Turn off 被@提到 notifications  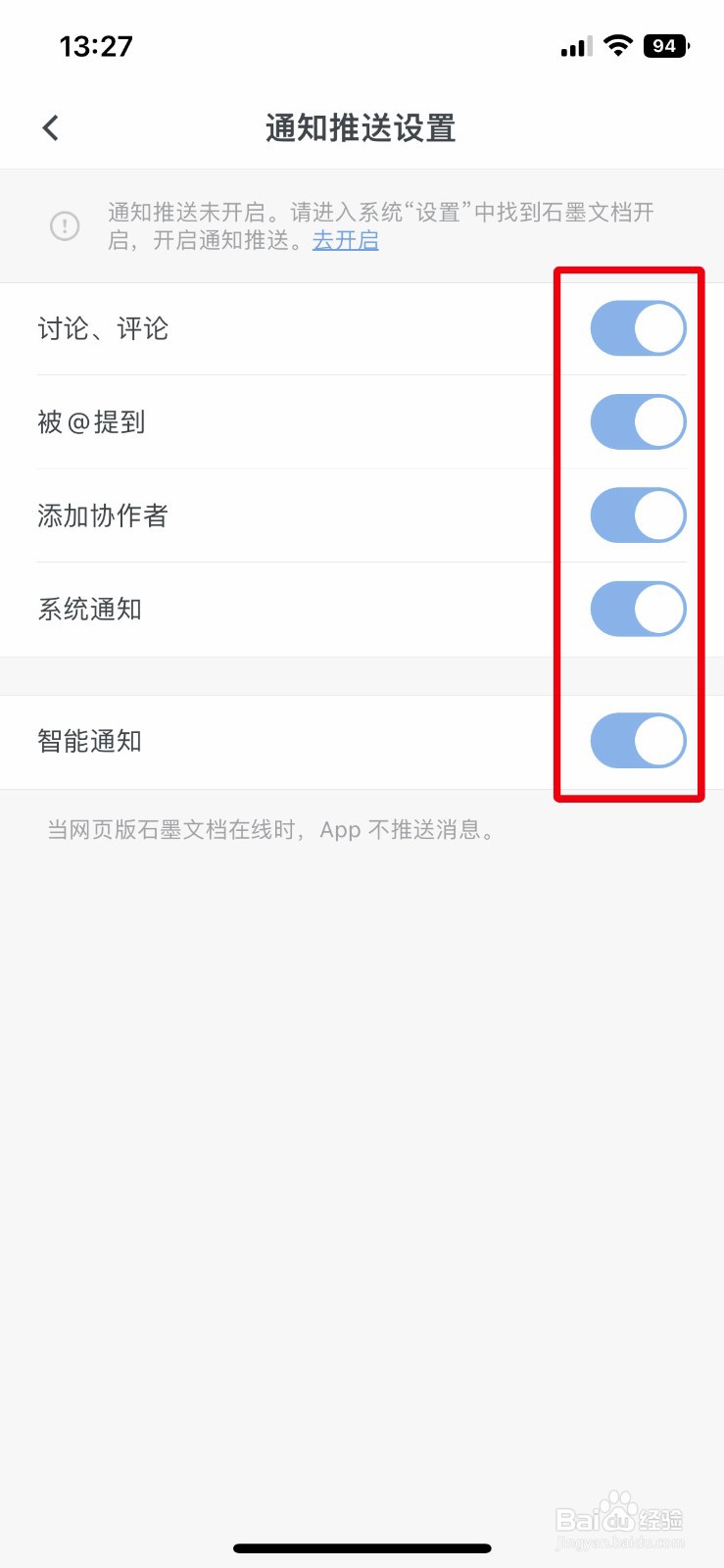(637, 421)
